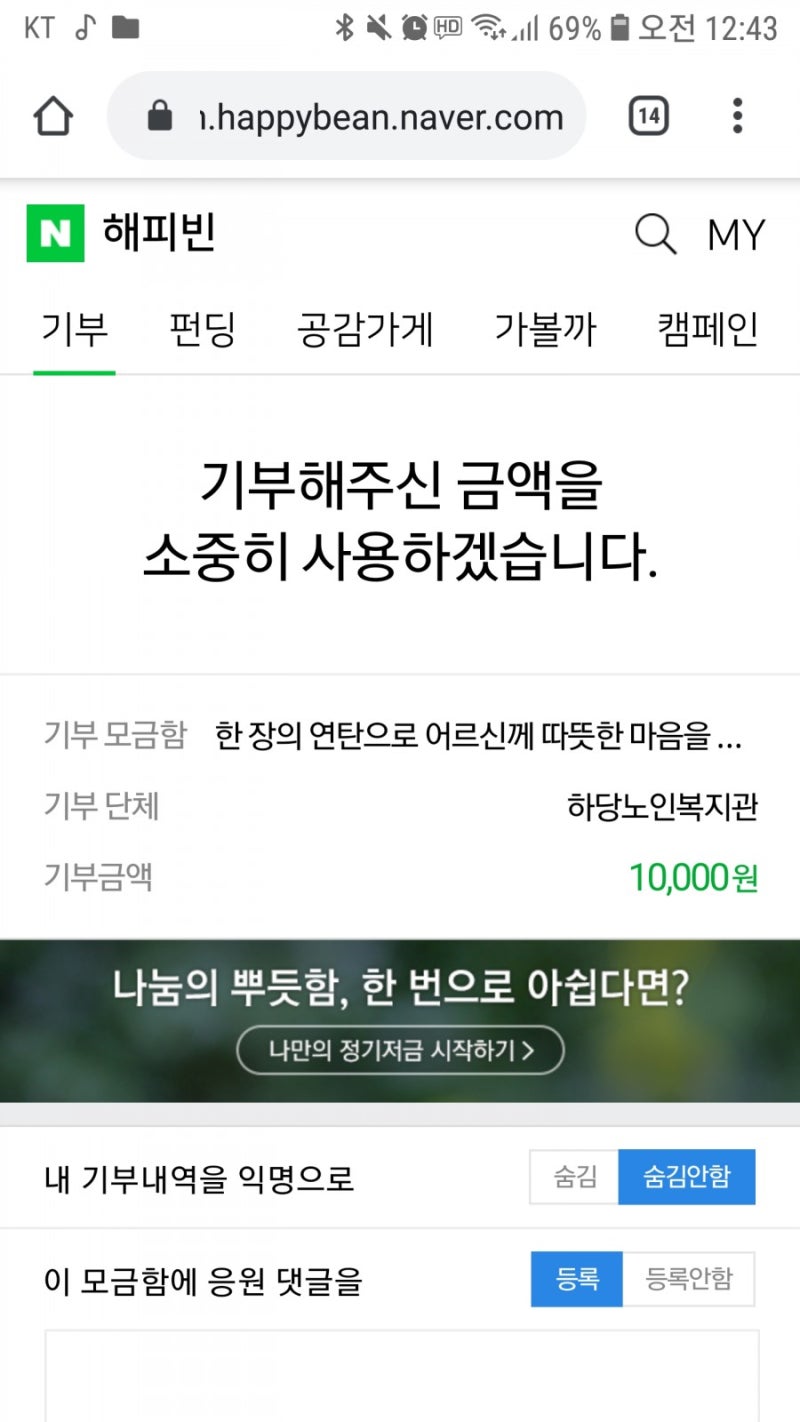This screenshot has height=1422, width=800.
Task: Open the search magnifier icon
Action: pyautogui.click(x=656, y=235)
